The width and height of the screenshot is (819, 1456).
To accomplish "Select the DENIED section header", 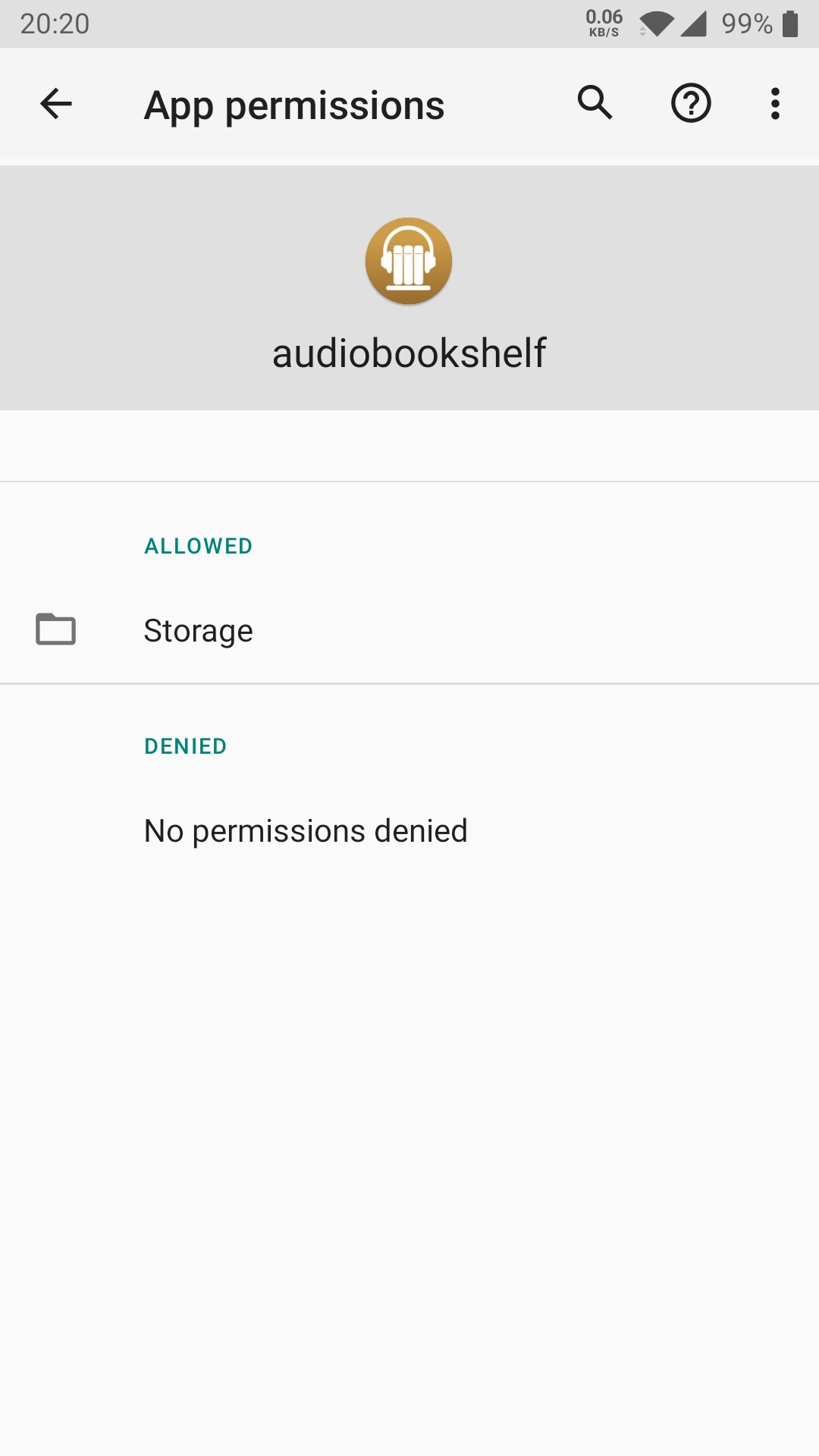I will [x=185, y=745].
